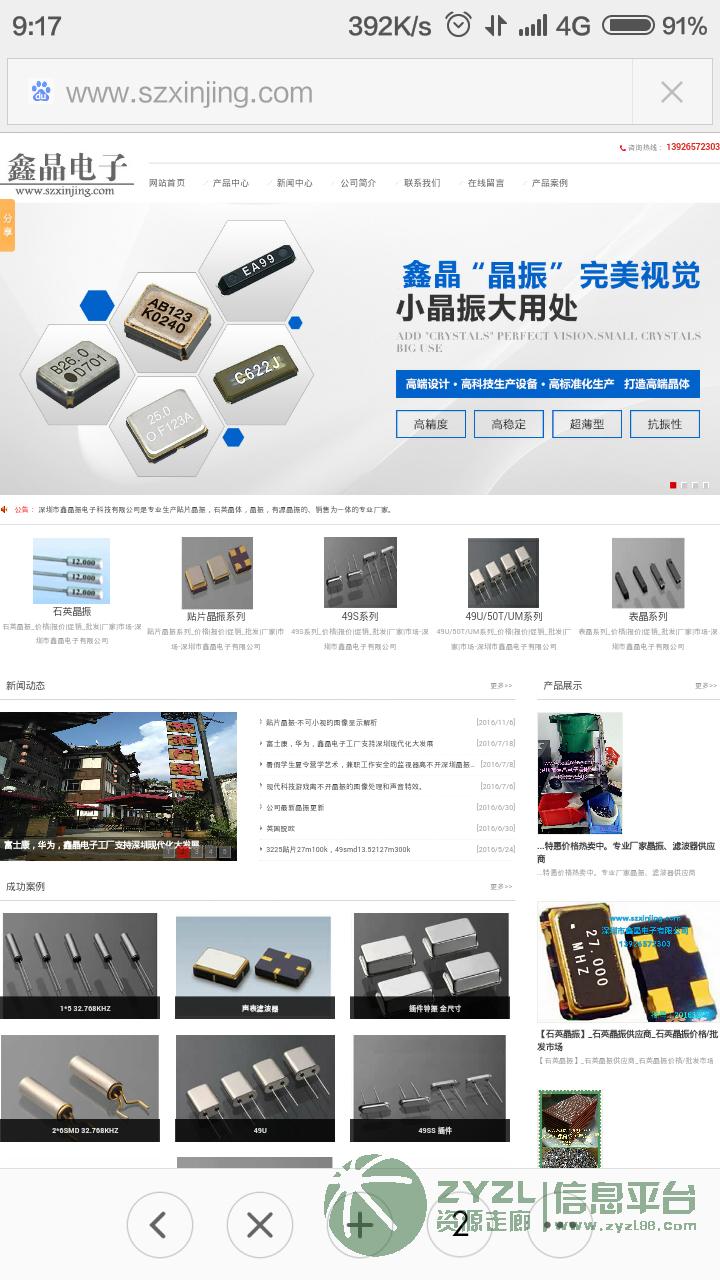Stop loading with the bottom X button
This screenshot has width=720, height=1280.
(260, 1225)
